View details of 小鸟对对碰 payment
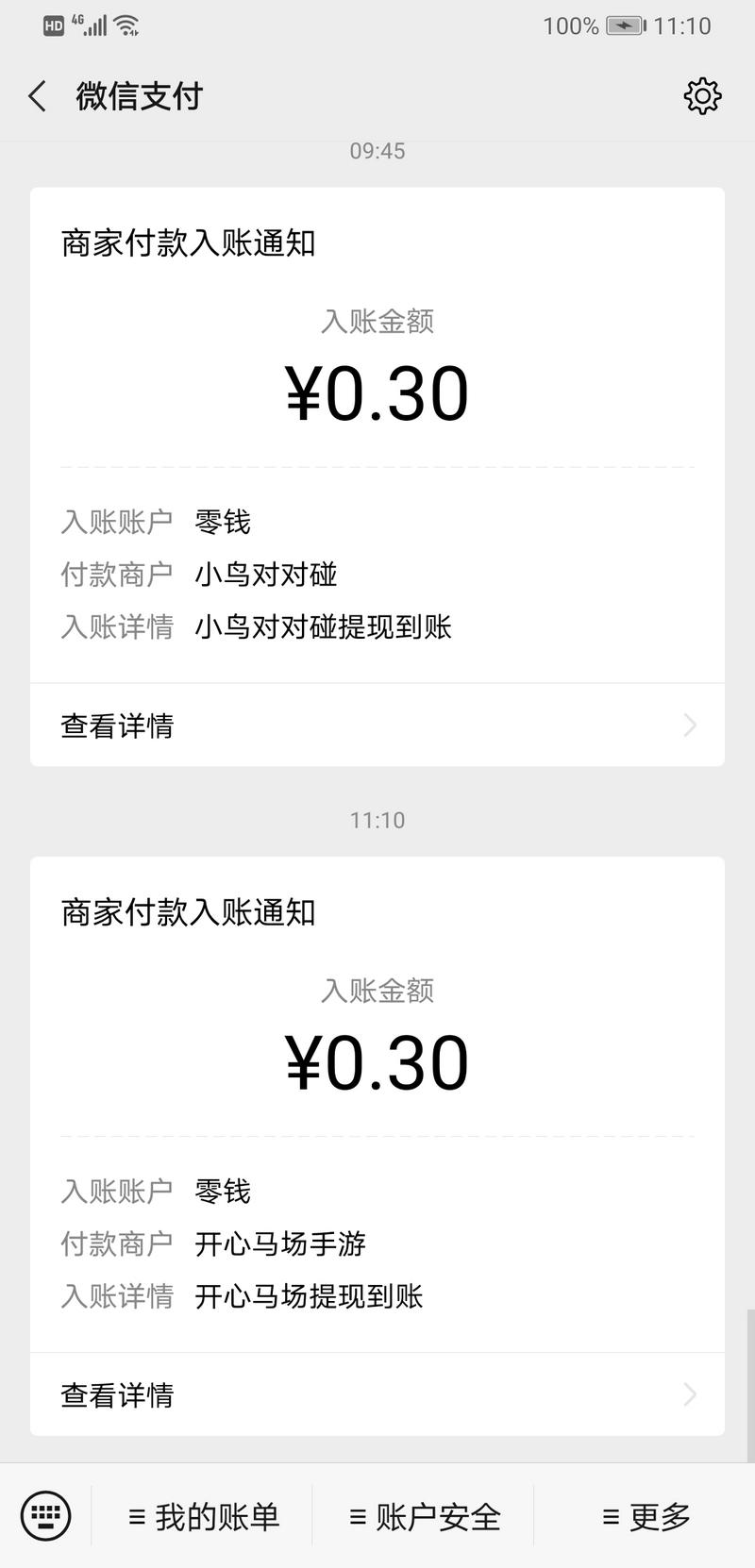This screenshot has height=1568, width=755. tap(377, 726)
